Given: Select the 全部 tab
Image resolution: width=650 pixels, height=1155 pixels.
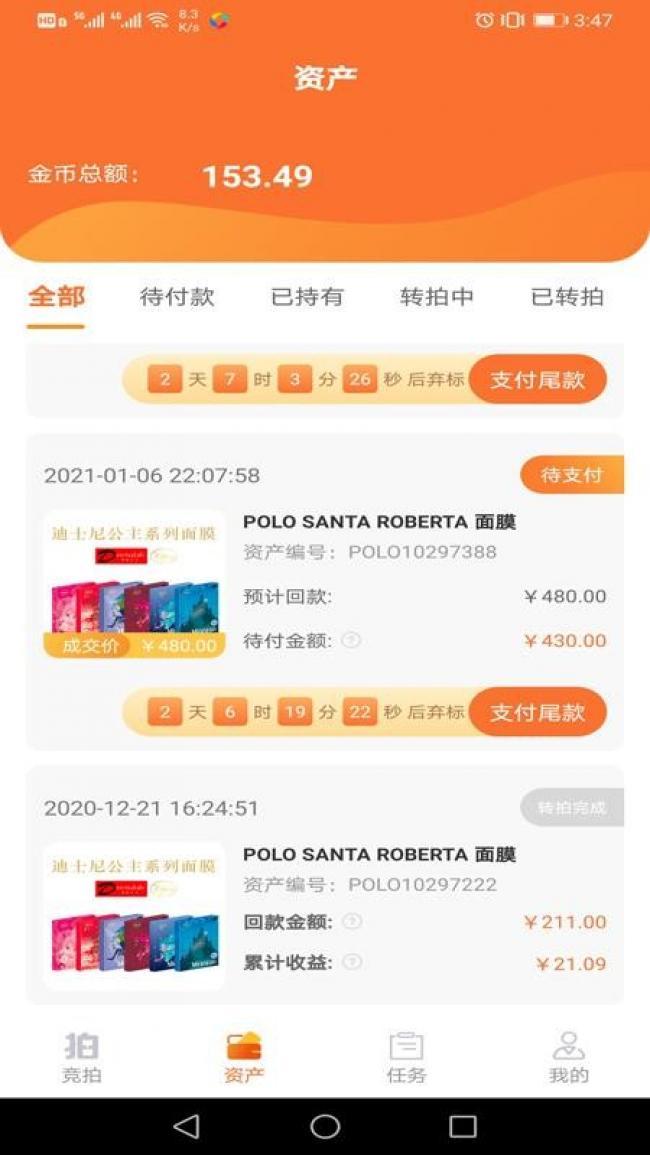Looking at the screenshot, I should (x=57, y=297).
